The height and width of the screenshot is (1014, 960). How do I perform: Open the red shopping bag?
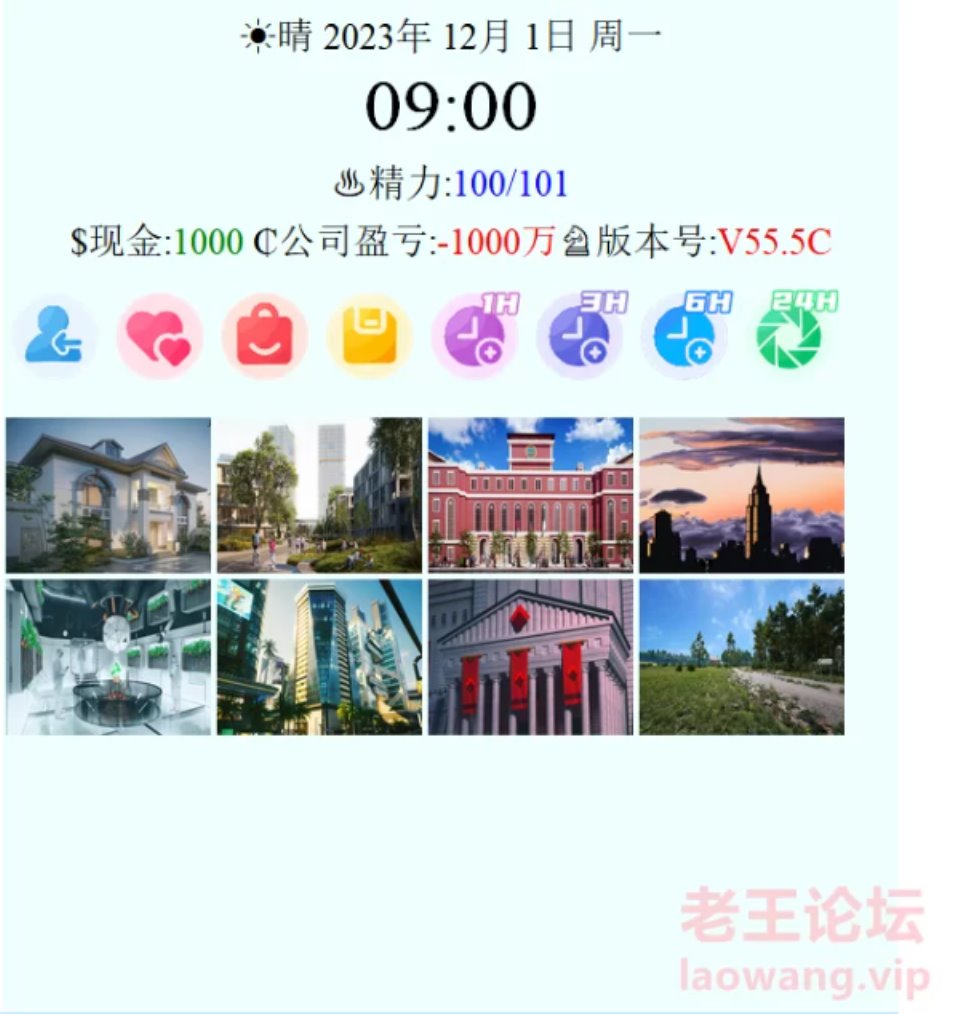(264, 336)
